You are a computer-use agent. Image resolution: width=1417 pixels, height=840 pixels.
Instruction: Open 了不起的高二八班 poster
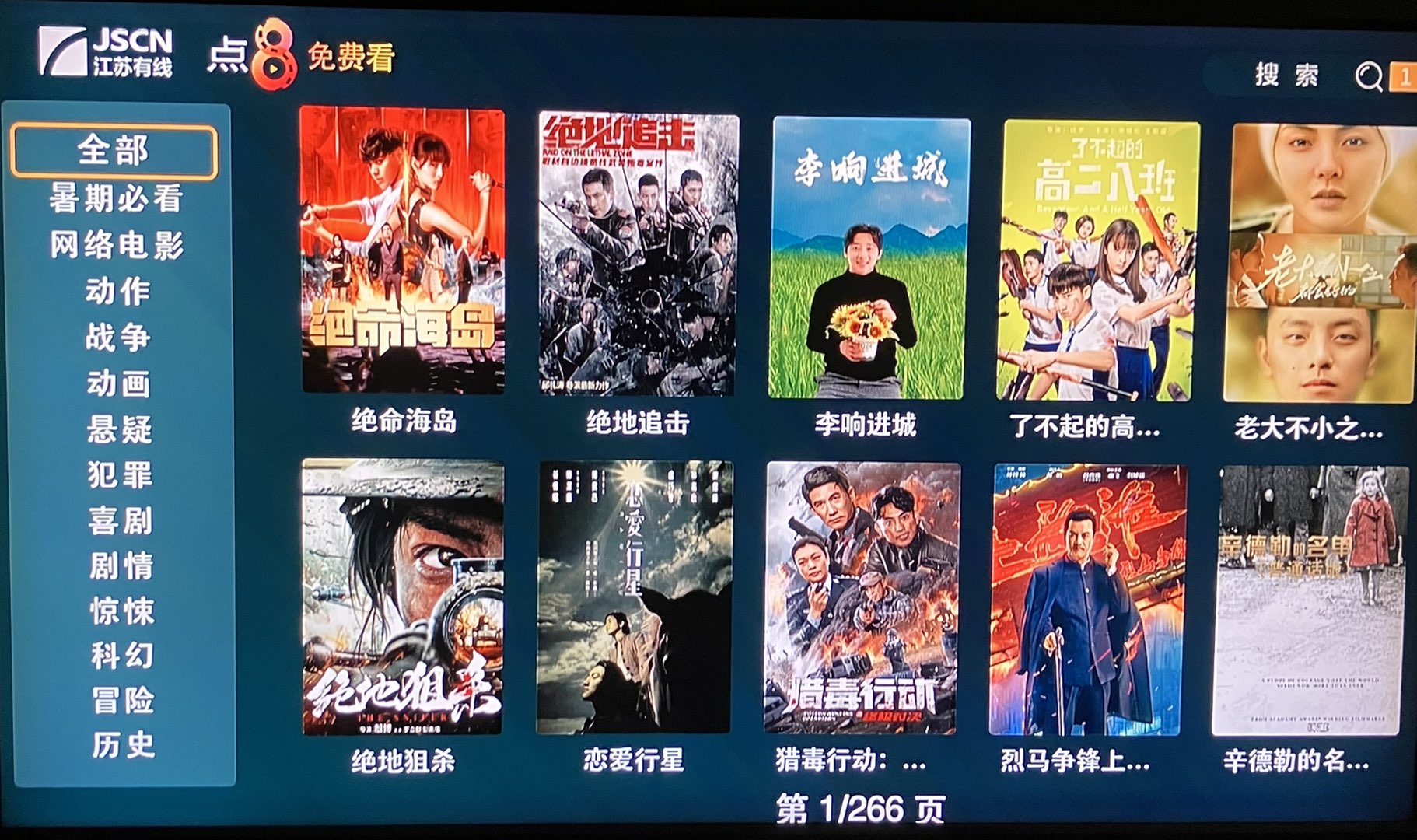pyautogui.click(x=1097, y=261)
